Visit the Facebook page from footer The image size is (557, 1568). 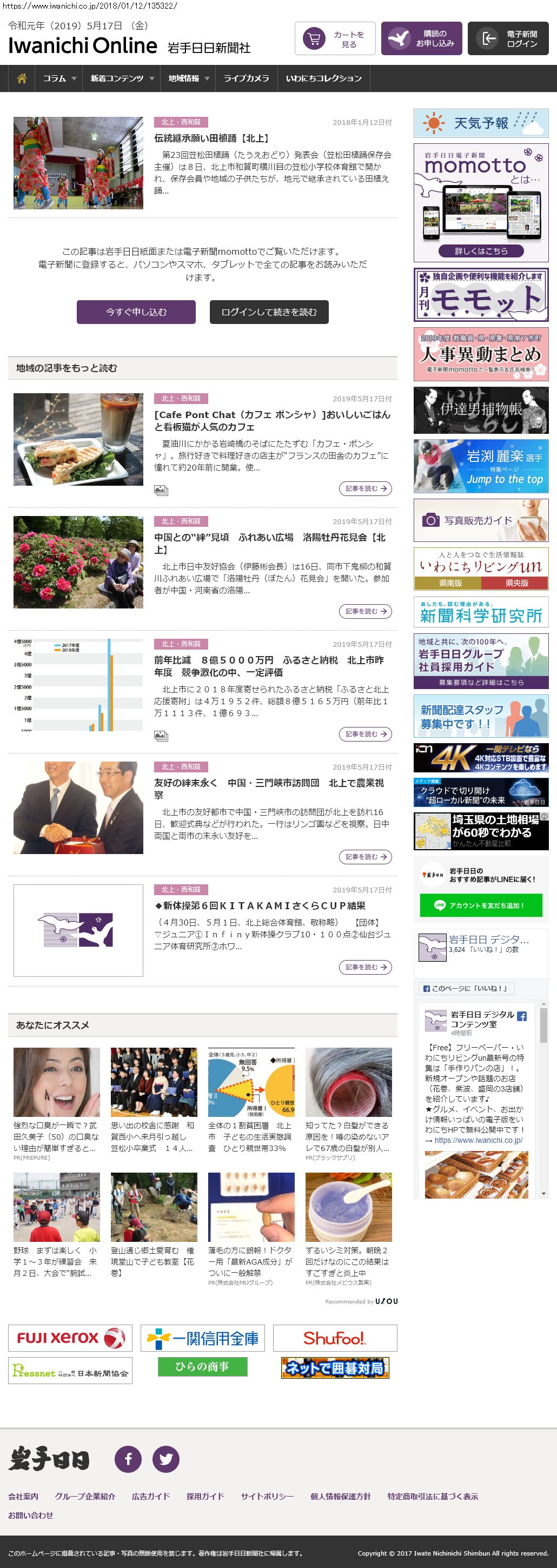coord(128,1459)
